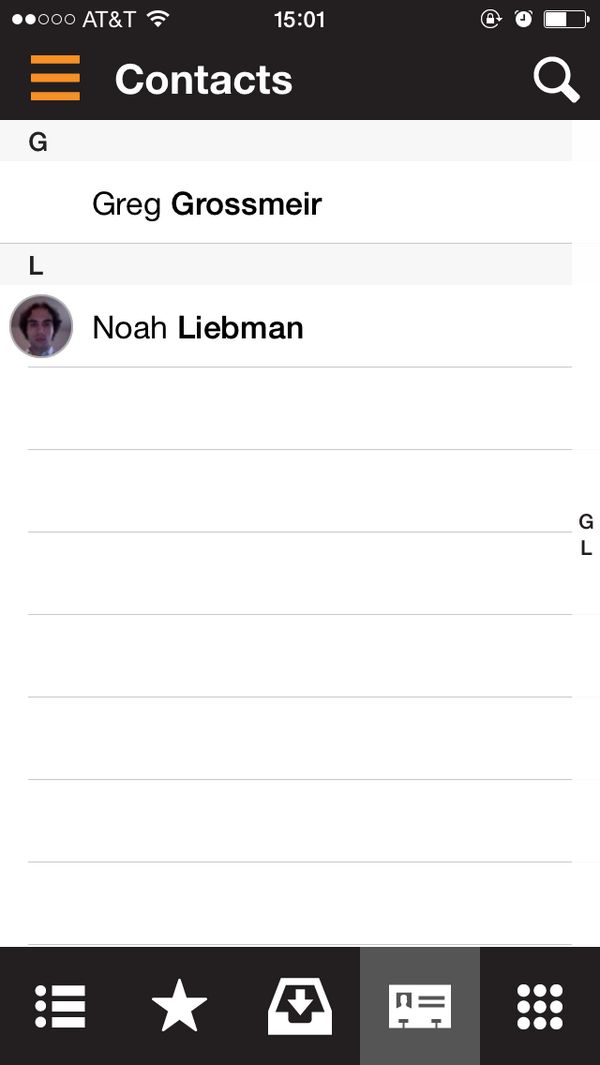The width and height of the screenshot is (600, 1065).
Task: Open the contacts search
Action: pyautogui.click(x=556, y=79)
